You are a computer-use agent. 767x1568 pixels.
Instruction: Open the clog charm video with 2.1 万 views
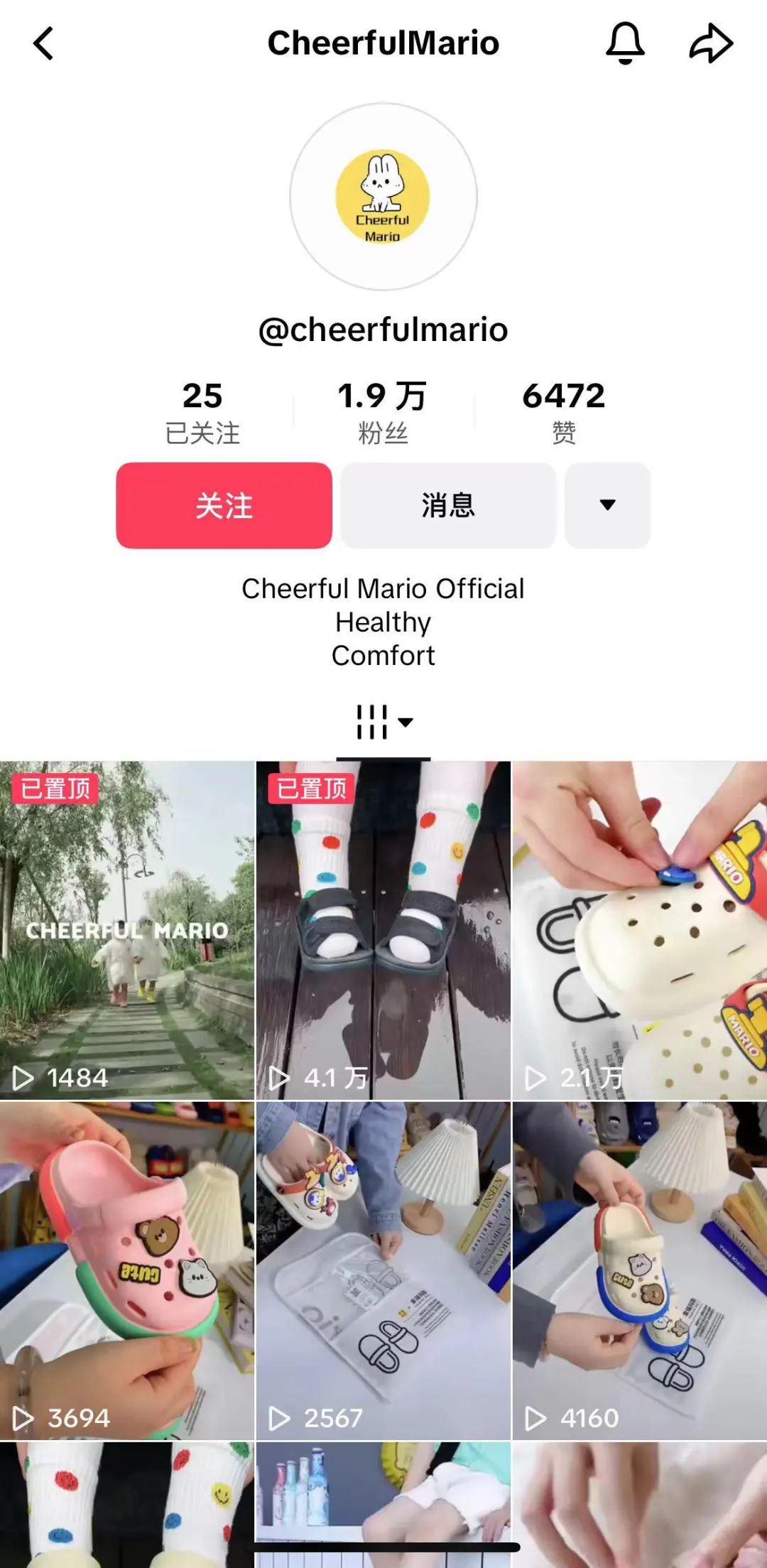(x=640, y=931)
